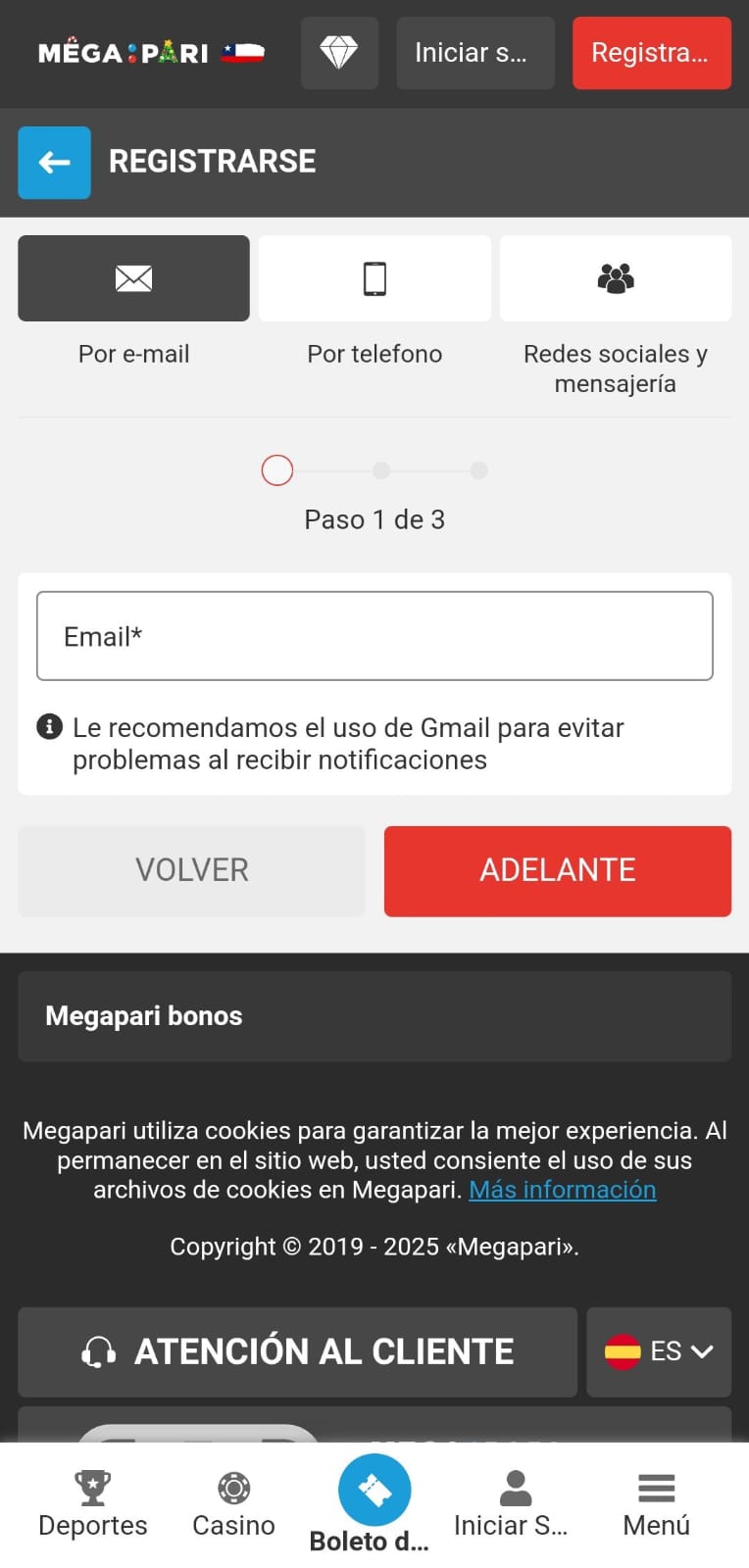The width and height of the screenshot is (749, 1568).
Task: Choose Redes sociales y mensajería option
Action: (x=615, y=279)
